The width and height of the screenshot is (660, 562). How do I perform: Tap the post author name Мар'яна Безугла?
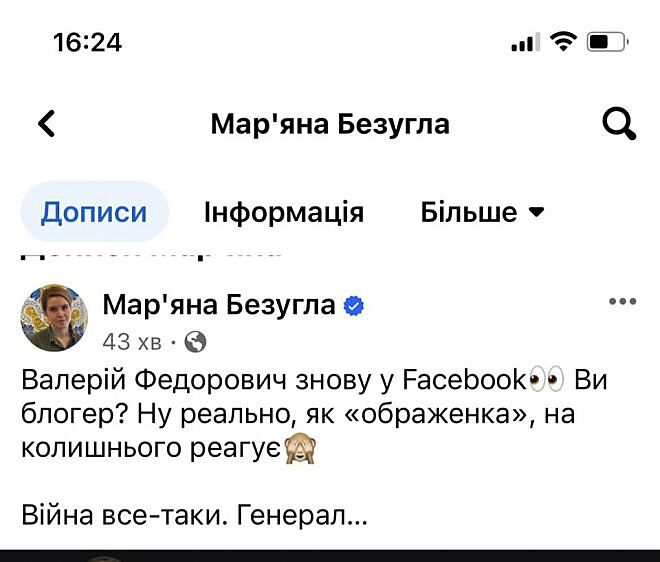pos(220,303)
